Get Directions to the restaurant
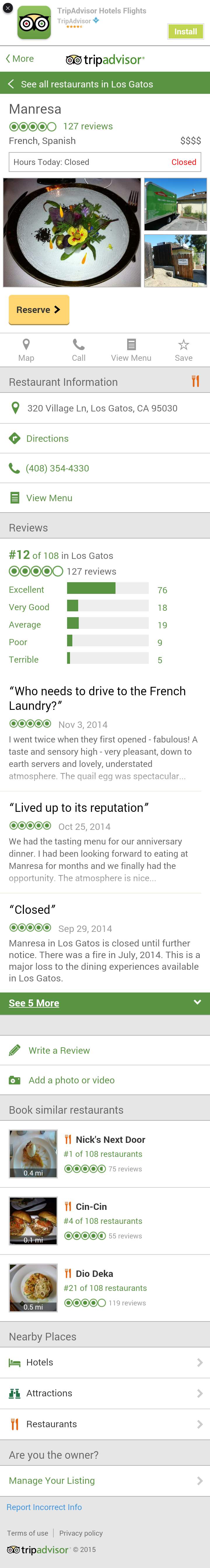Screen dimensions: 210x1568 47,438
